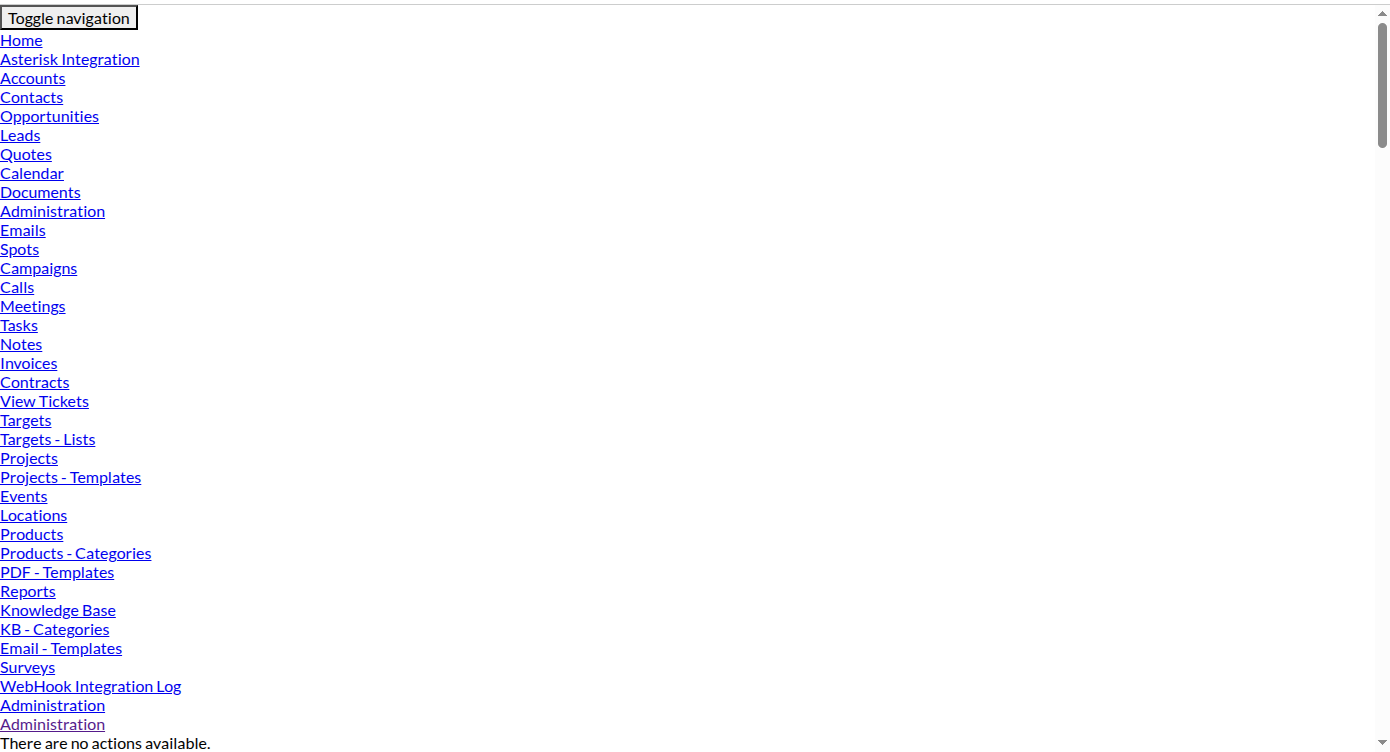Image resolution: width=1390 pixels, height=752 pixels.
Task: Open Products - Categories
Action: 76,554
